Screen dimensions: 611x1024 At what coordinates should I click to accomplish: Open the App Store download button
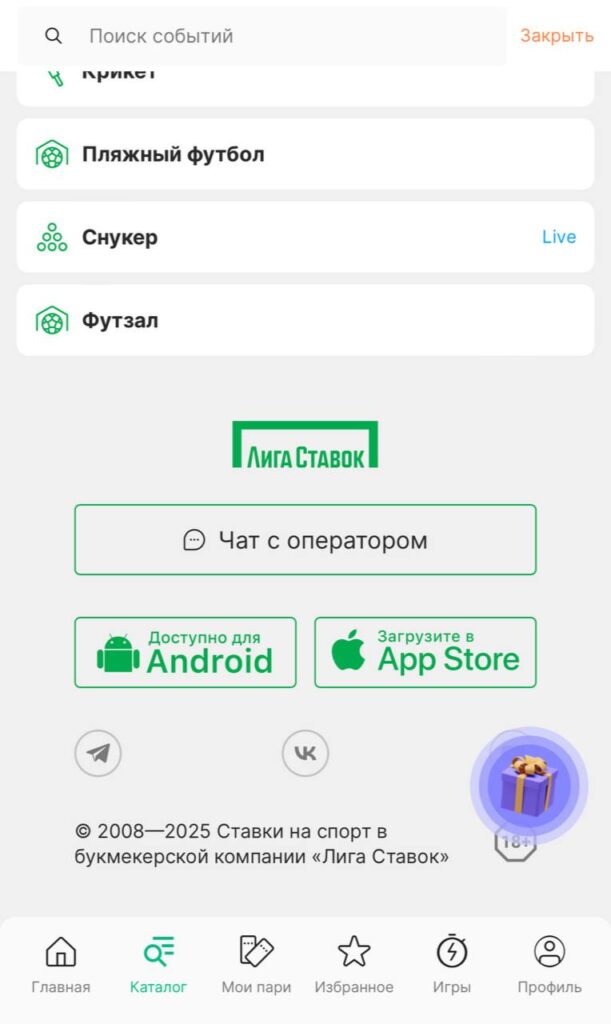click(x=425, y=652)
